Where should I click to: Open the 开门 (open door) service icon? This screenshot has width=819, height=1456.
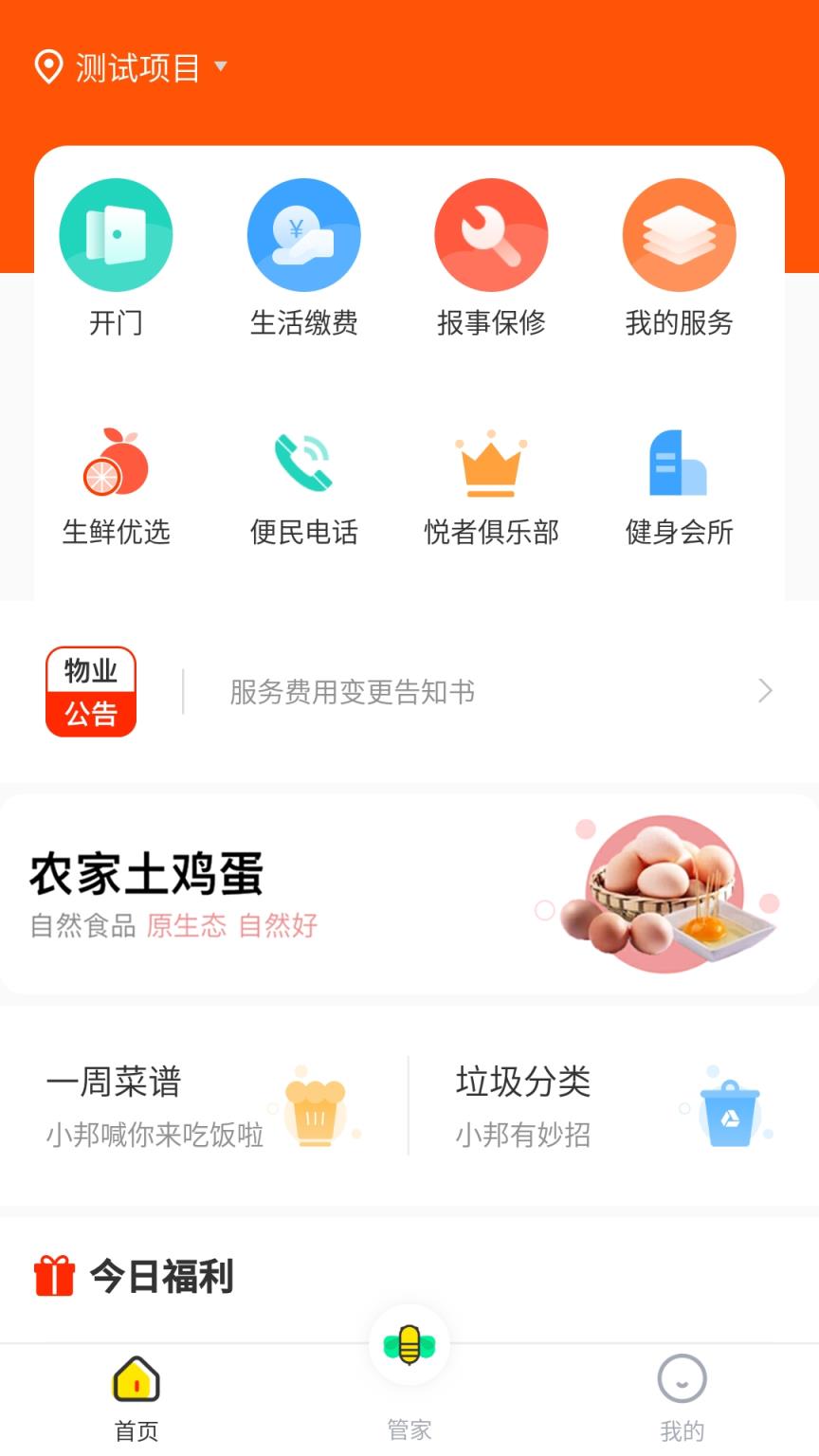click(116, 234)
